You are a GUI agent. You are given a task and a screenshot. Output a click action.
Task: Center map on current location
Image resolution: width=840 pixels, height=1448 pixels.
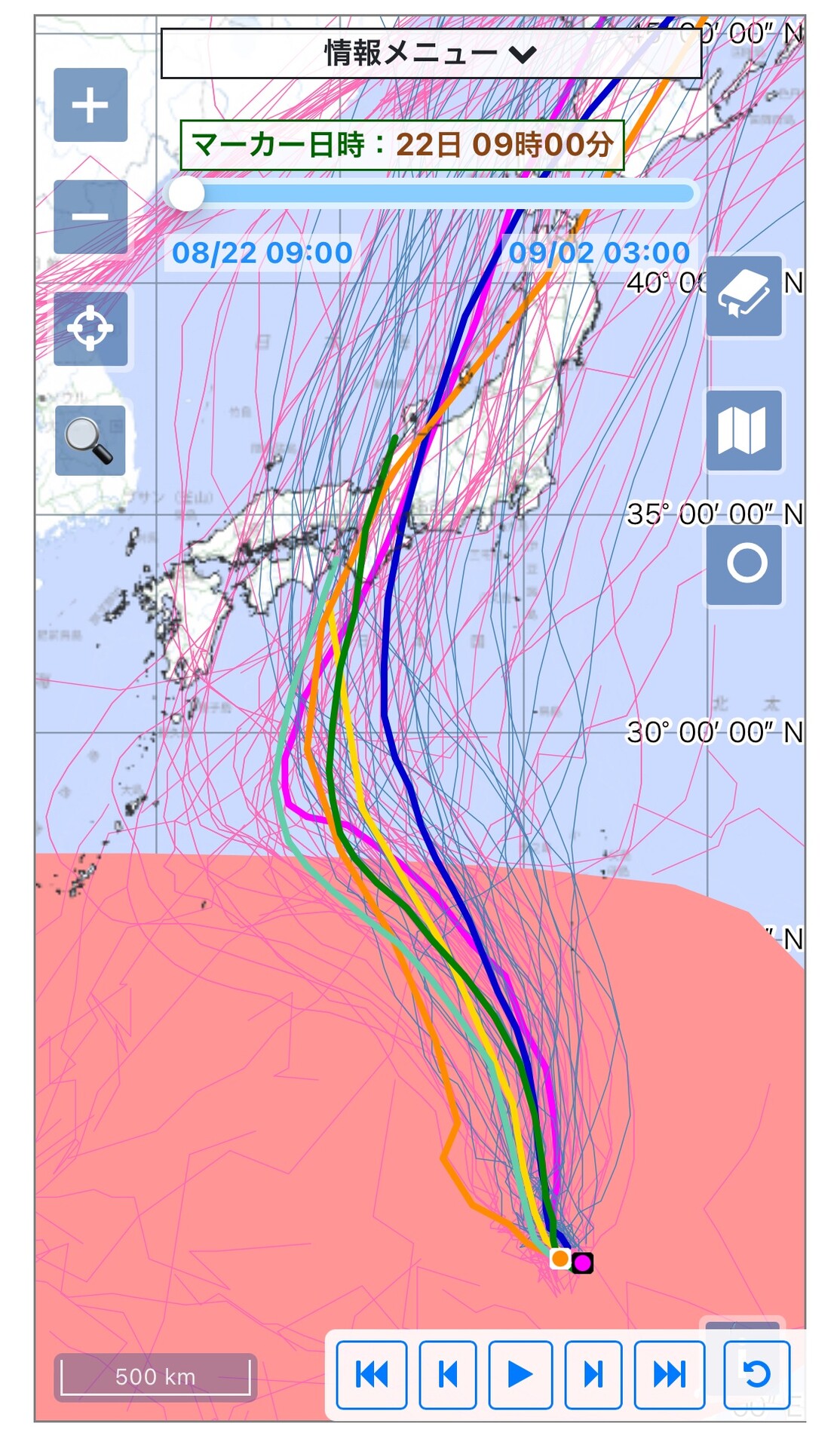pyautogui.click(x=90, y=329)
